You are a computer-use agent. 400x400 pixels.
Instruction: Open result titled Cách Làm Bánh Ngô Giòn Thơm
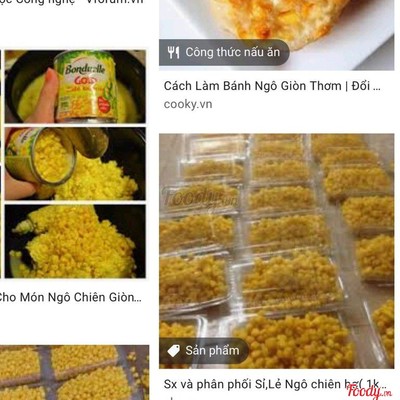tap(272, 86)
